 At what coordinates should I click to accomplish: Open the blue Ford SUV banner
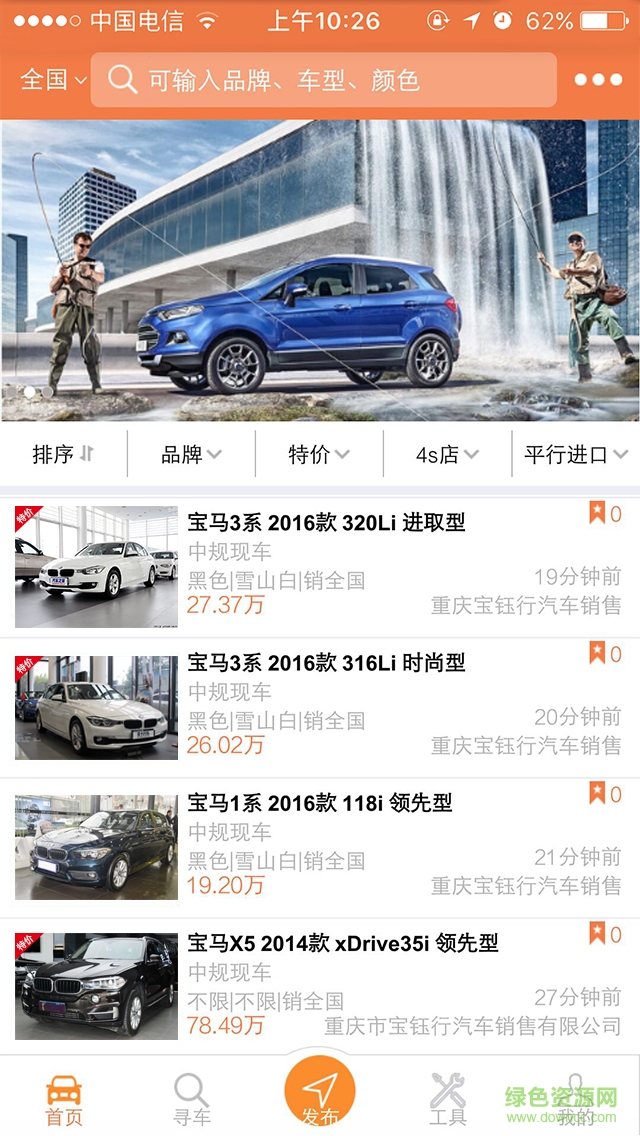(320, 270)
